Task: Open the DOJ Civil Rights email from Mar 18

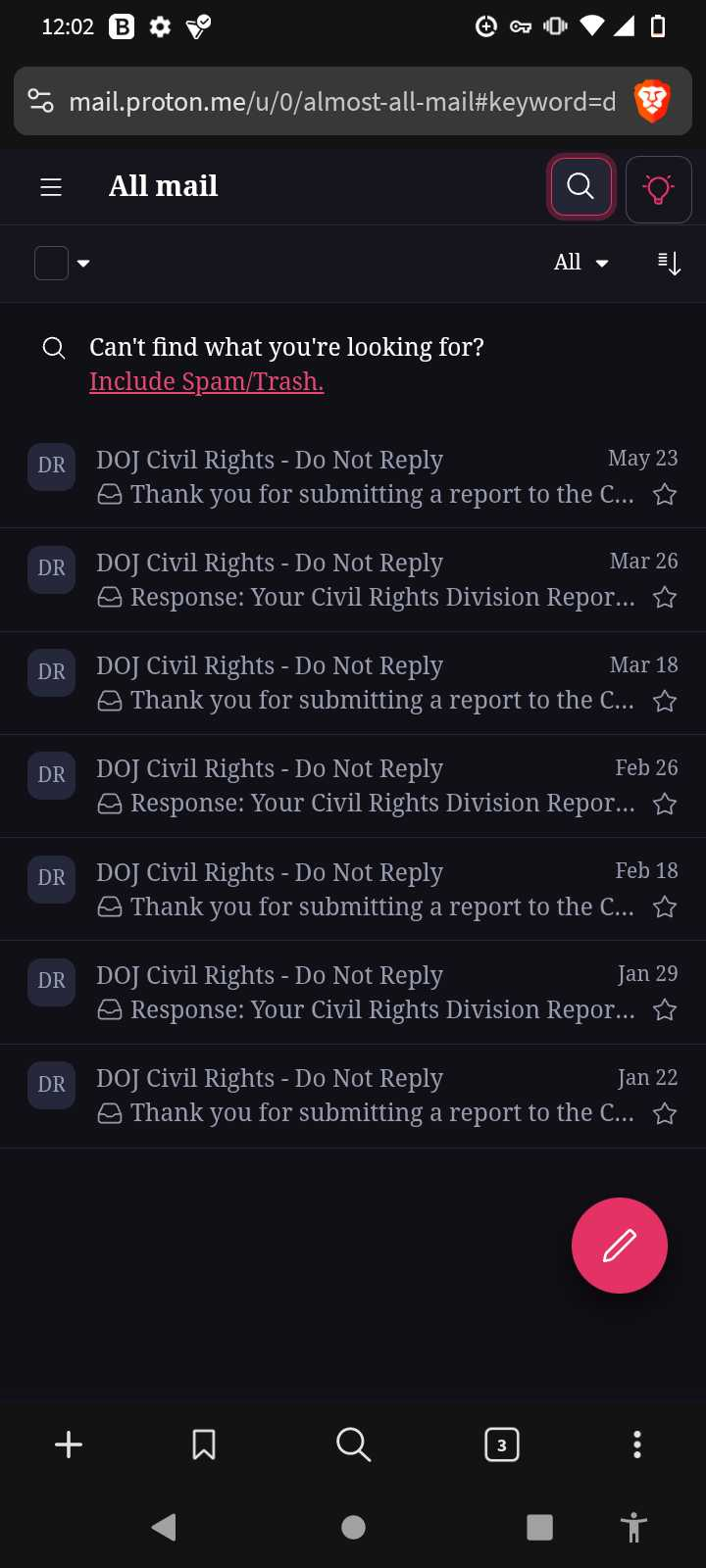Action: (x=353, y=683)
